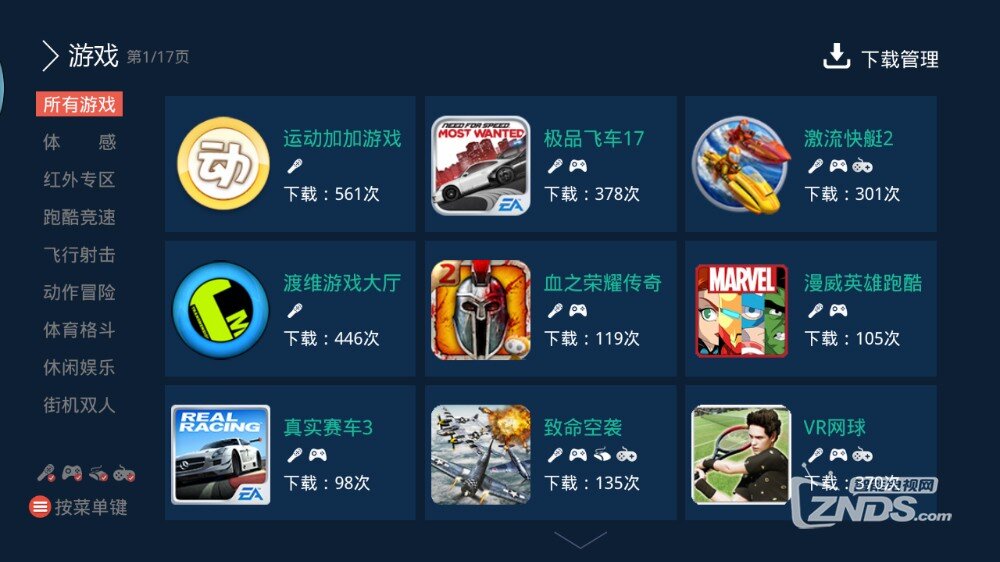This screenshot has width=1000, height=562.
Task: Open 运动加加游戏 game card
Action: pos(290,164)
